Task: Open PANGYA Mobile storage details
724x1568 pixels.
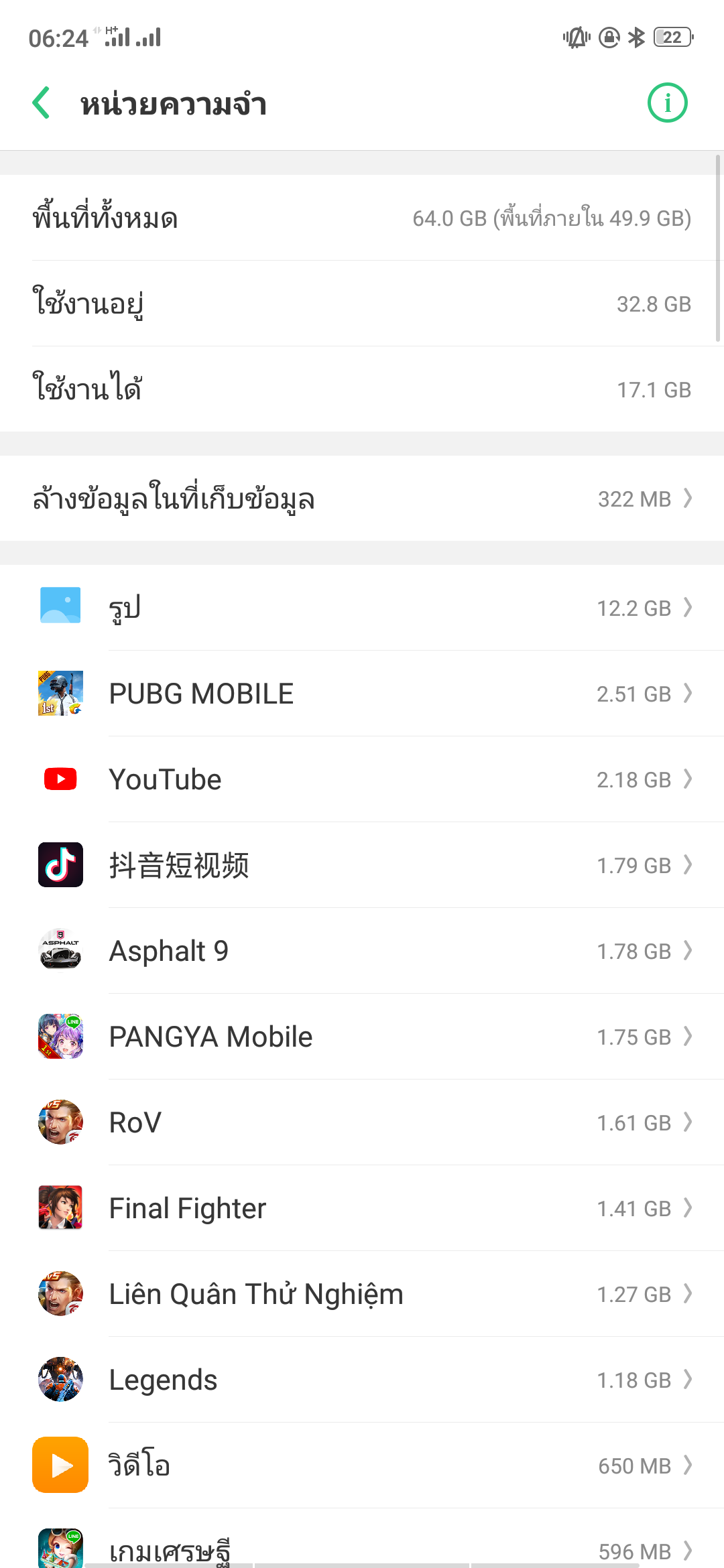Action: [x=362, y=1037]
